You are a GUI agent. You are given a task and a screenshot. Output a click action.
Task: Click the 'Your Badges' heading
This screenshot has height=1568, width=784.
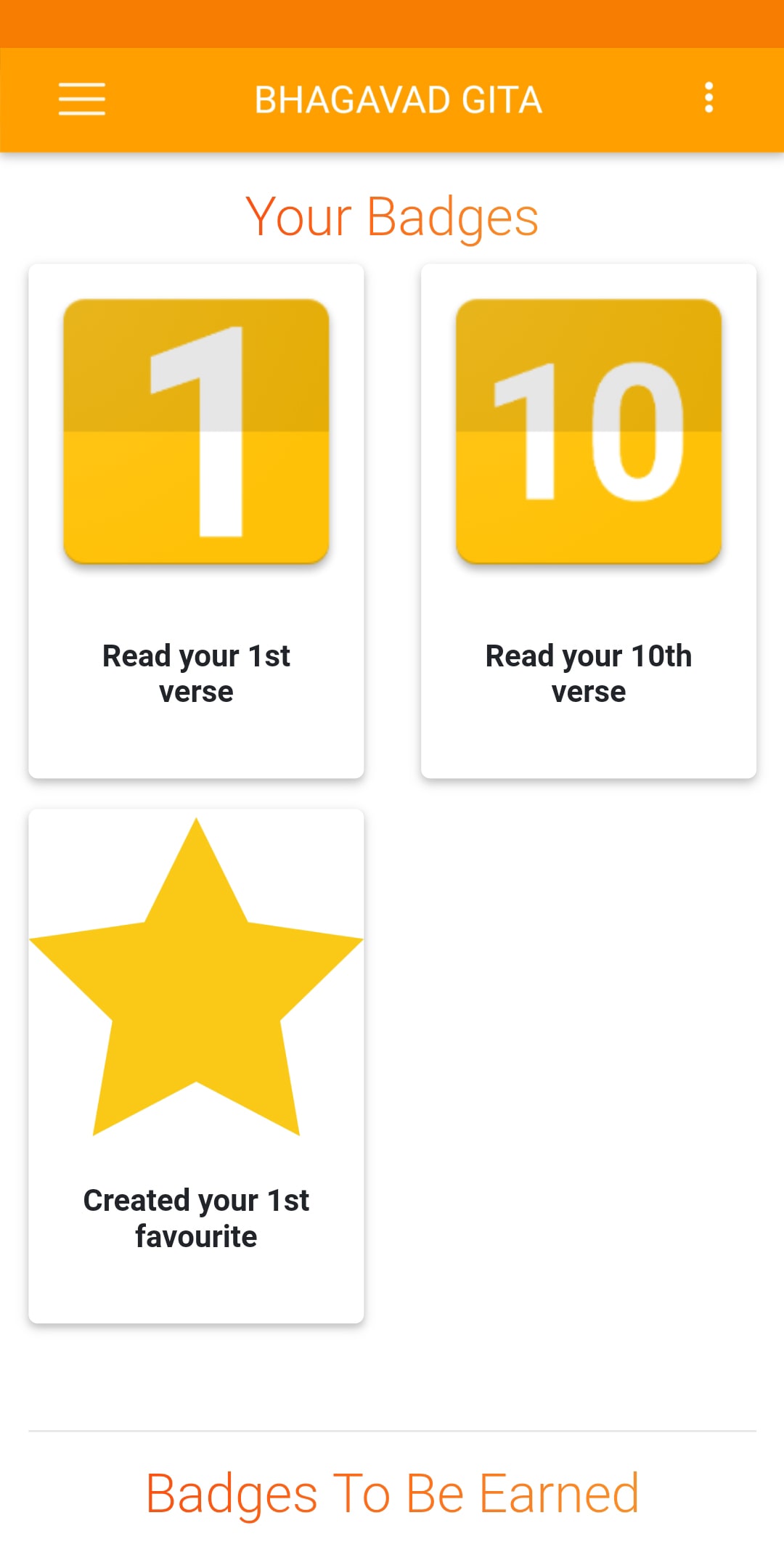pos(392,216)
